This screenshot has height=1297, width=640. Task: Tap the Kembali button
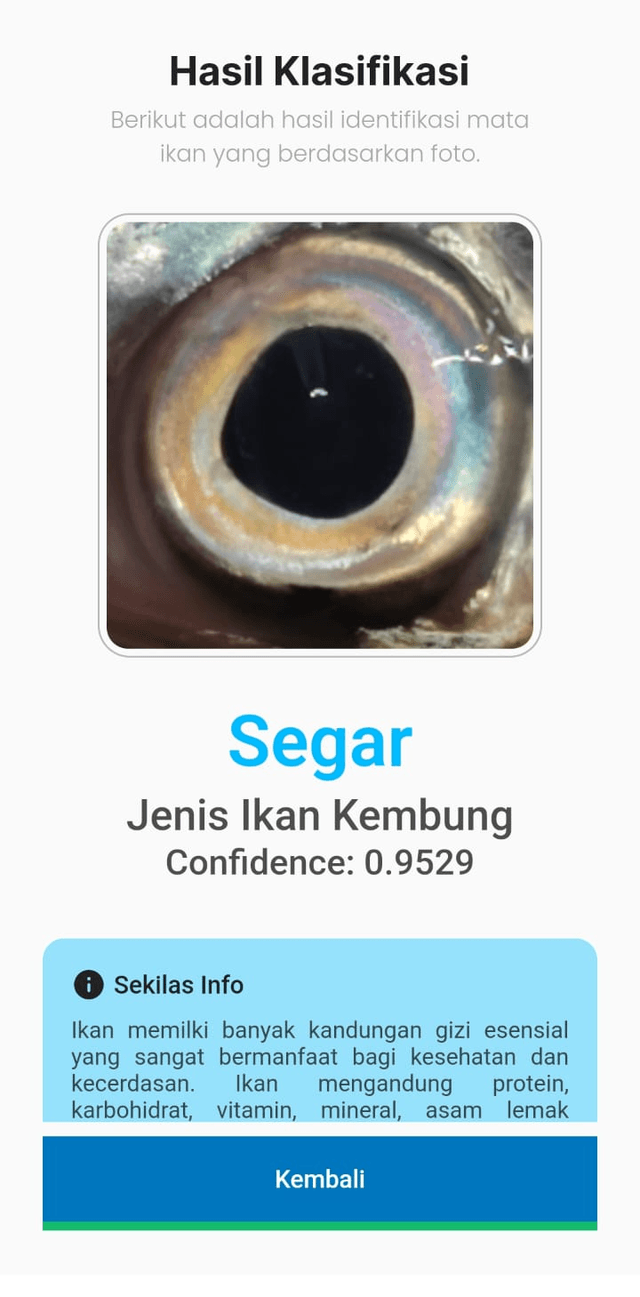(x=319, y=1178)
